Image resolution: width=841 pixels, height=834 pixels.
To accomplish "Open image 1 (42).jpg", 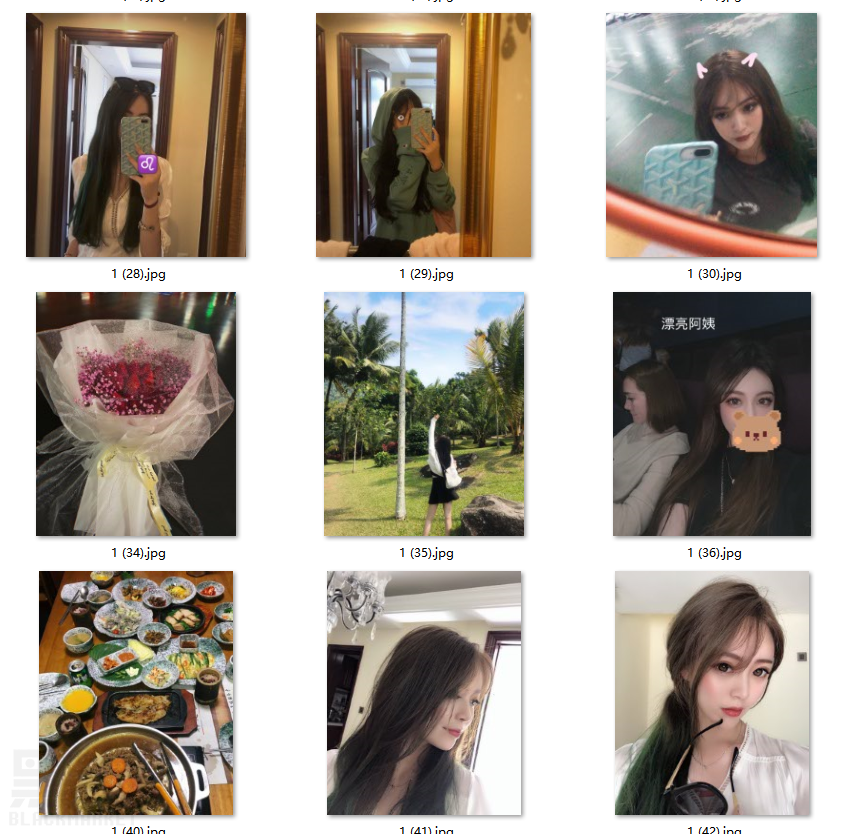I will (712, 692).
